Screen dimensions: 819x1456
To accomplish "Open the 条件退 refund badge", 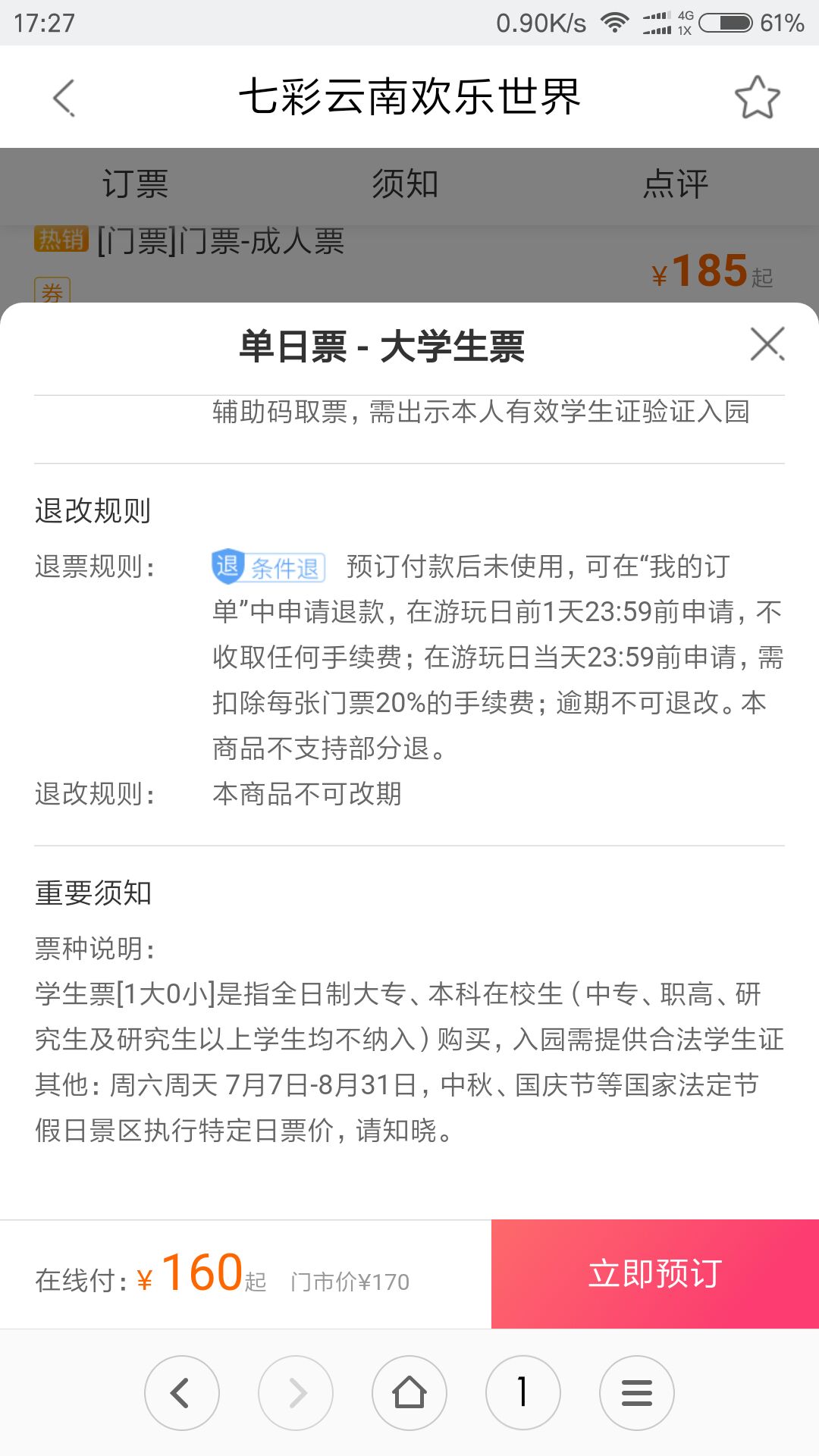I will click(x=268, y=566).
